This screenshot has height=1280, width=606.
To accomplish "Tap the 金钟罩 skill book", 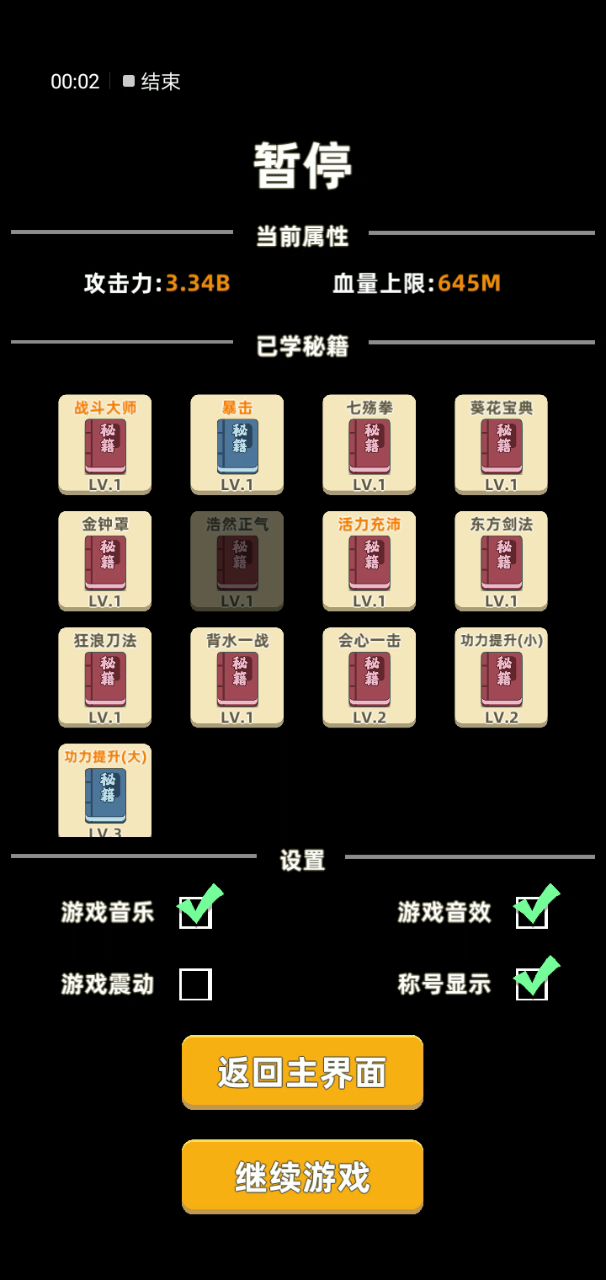I will coord(105,560).
